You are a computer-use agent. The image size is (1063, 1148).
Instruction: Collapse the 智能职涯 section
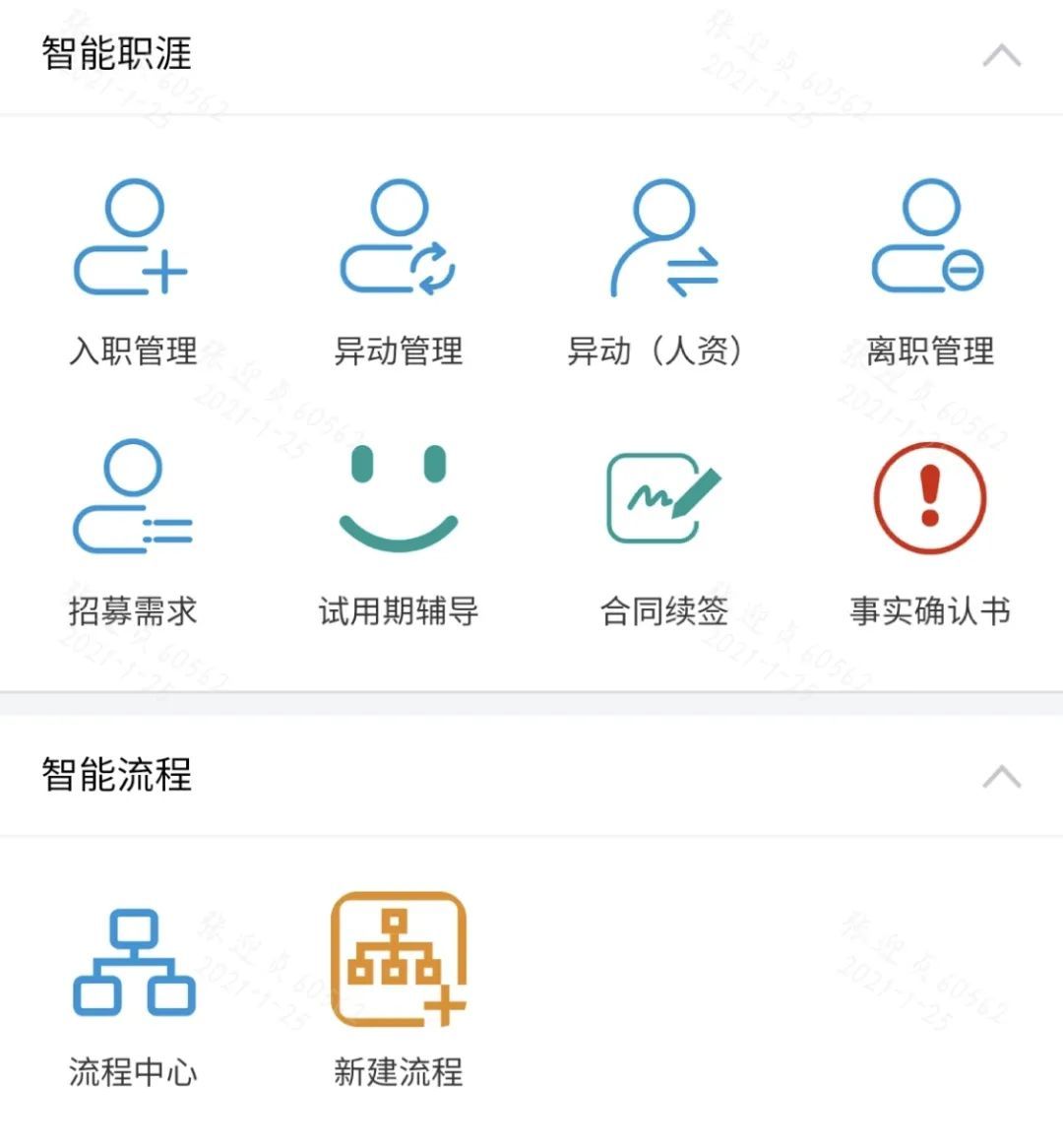1001,56
